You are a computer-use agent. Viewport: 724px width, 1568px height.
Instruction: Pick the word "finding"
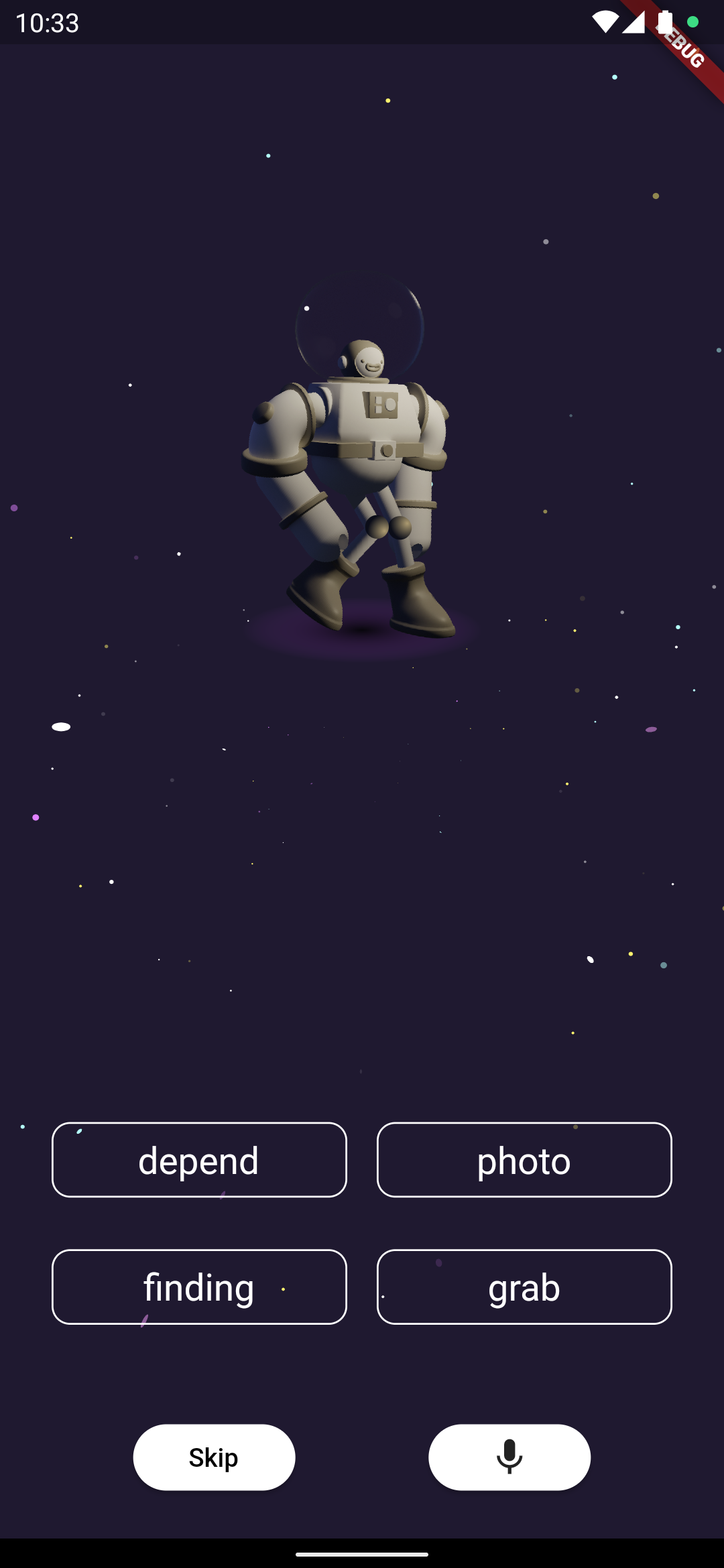(x=199, y=1287)
